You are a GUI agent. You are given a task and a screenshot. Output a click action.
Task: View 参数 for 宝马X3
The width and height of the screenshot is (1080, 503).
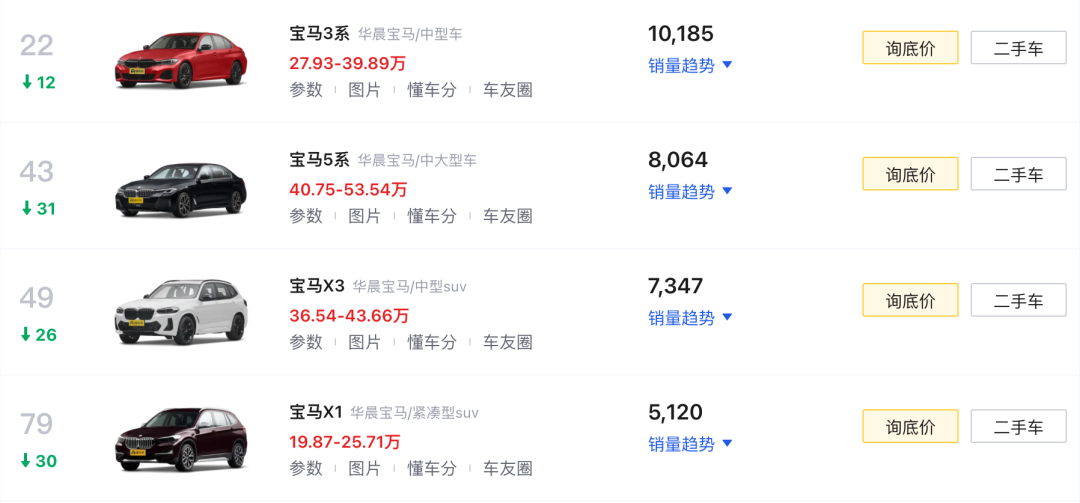(x=306, y=342)
